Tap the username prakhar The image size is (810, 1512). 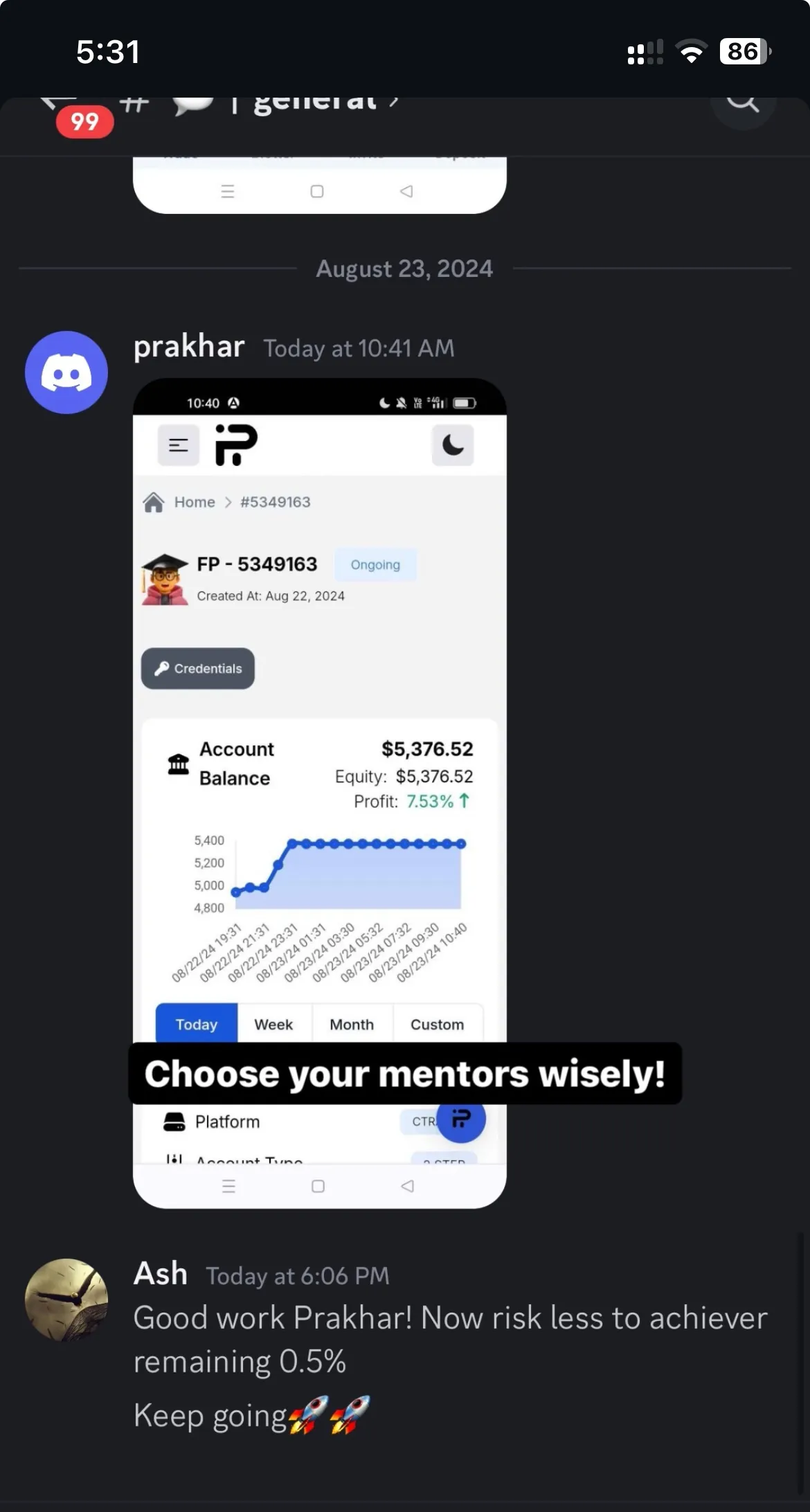[x=189, y=347]
